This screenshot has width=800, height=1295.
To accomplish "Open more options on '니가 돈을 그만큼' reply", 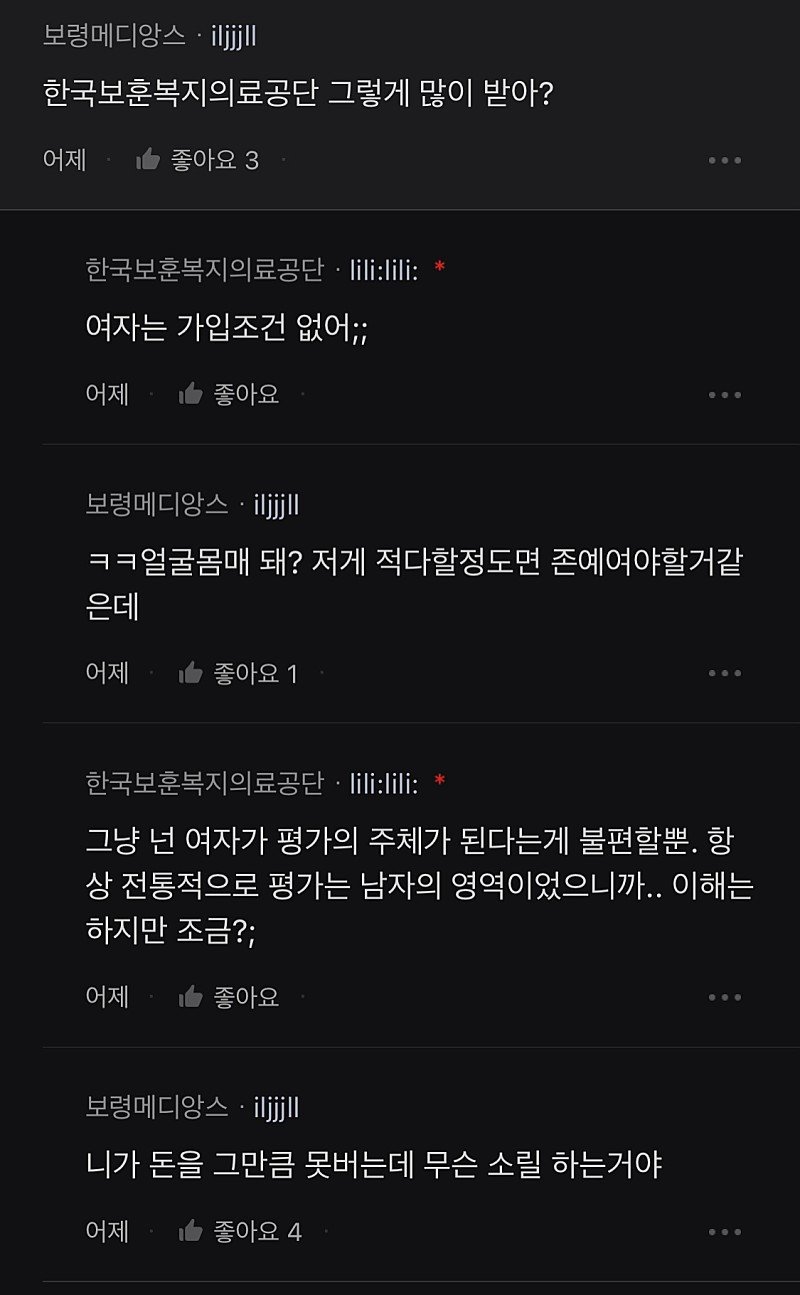I will [724, 1232].
